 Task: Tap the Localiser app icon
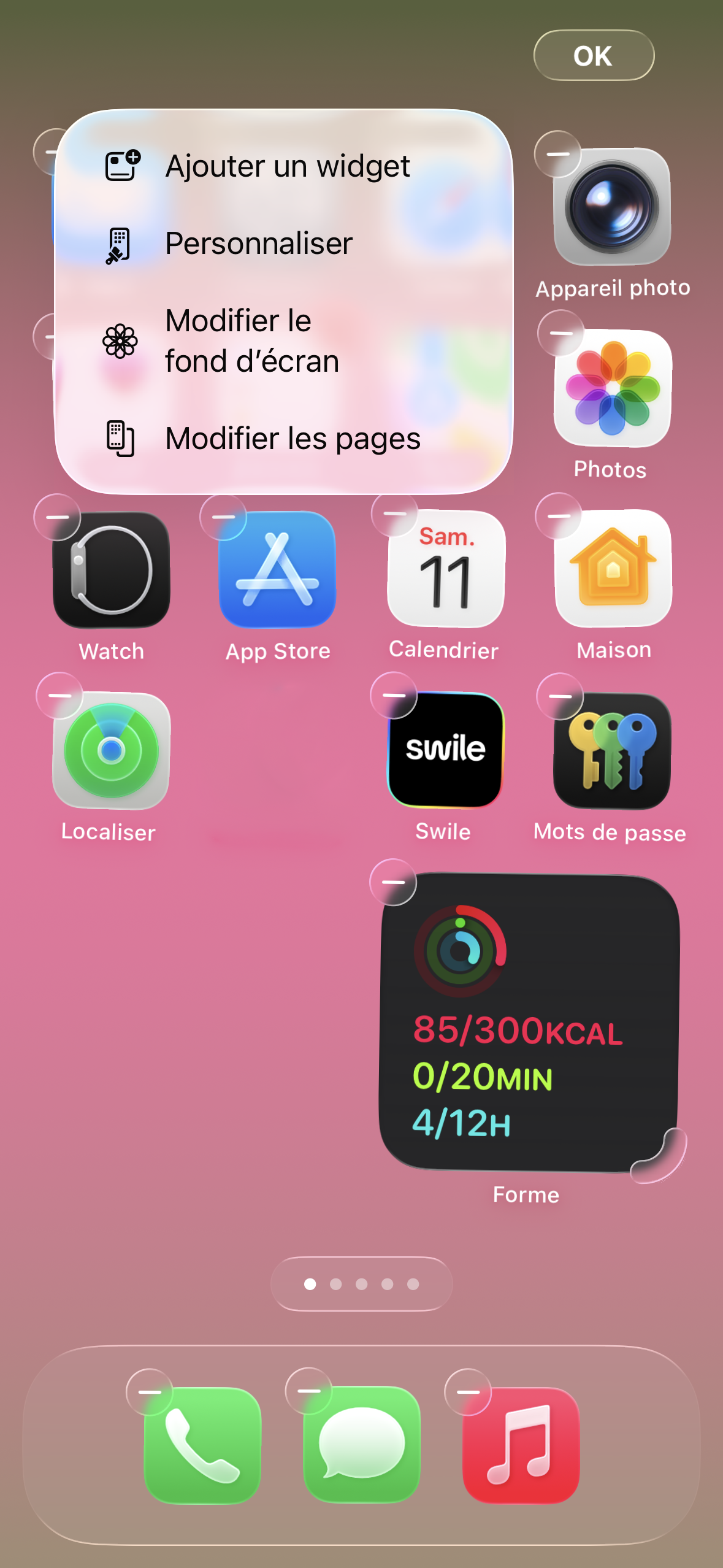(x=112, y=750)
